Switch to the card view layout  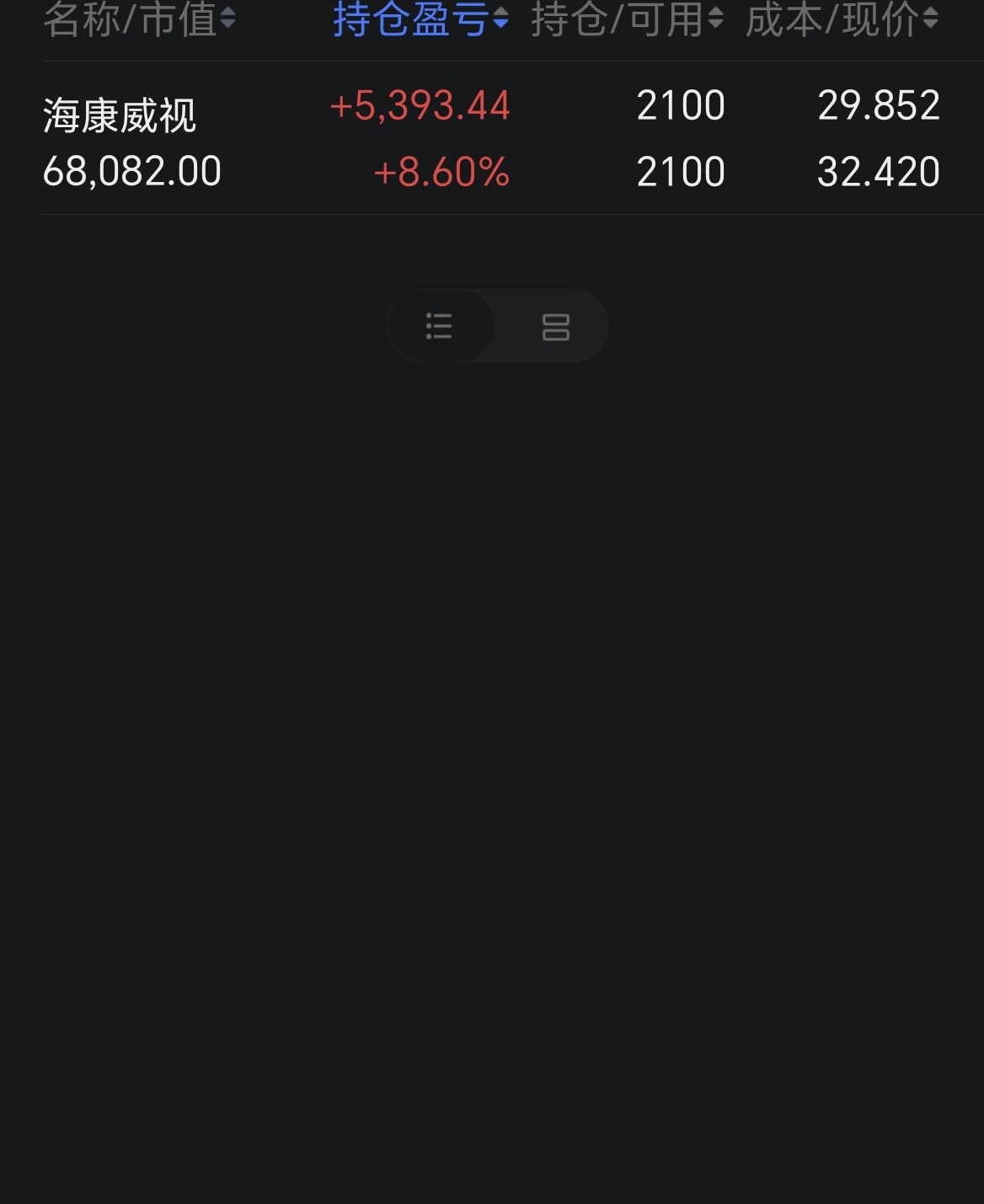click(555, 327)
